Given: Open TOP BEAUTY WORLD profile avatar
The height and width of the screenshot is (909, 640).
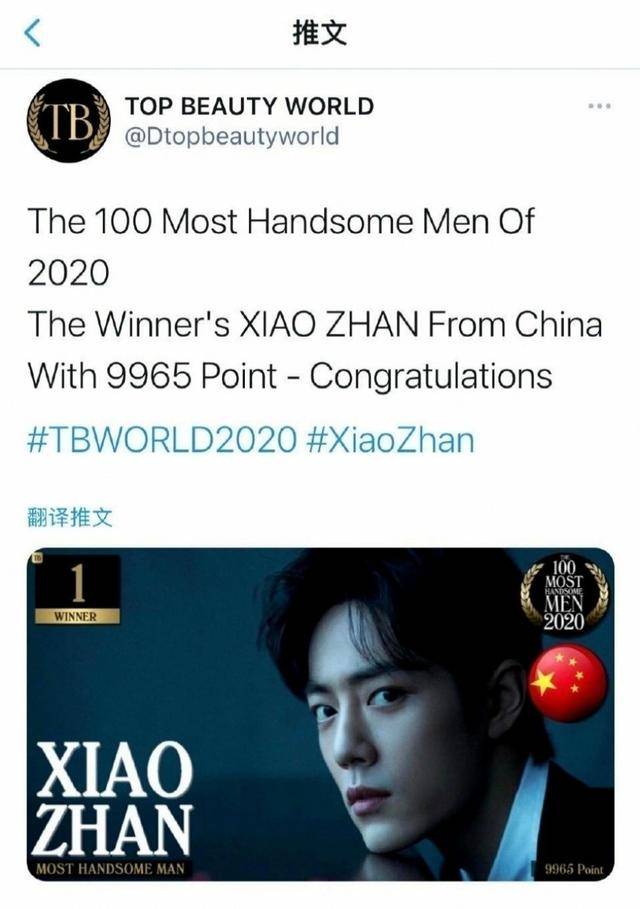Looking at the screenshot, I should click(x=68, y=121).
